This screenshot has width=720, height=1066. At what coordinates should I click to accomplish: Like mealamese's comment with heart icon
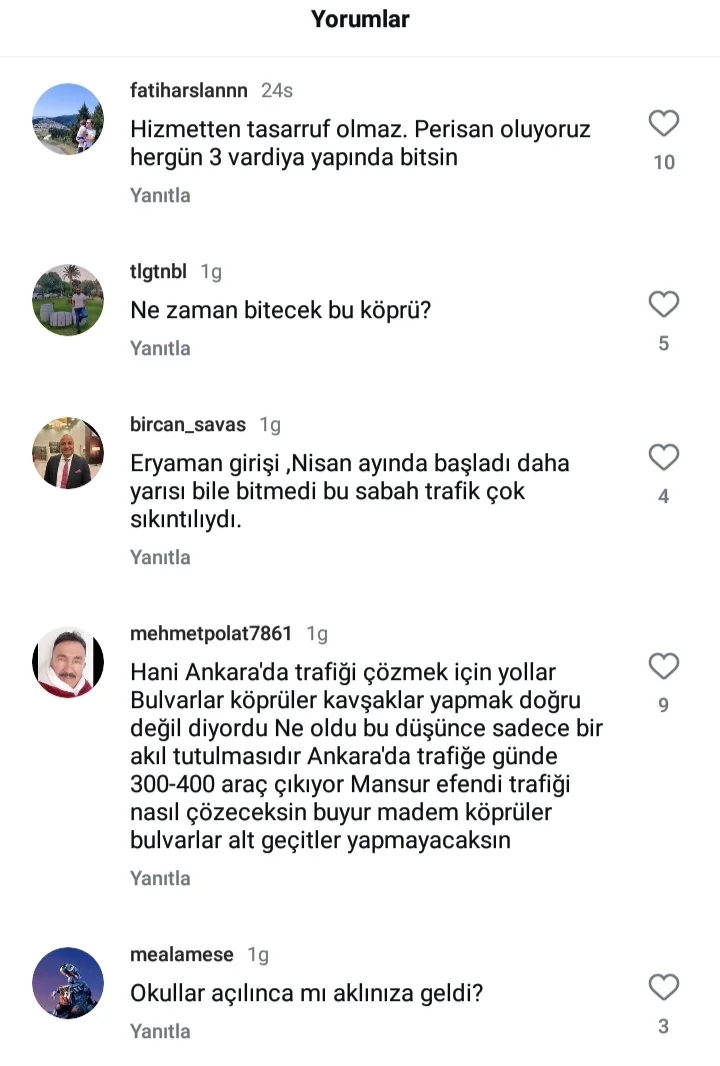pos(663,987)
